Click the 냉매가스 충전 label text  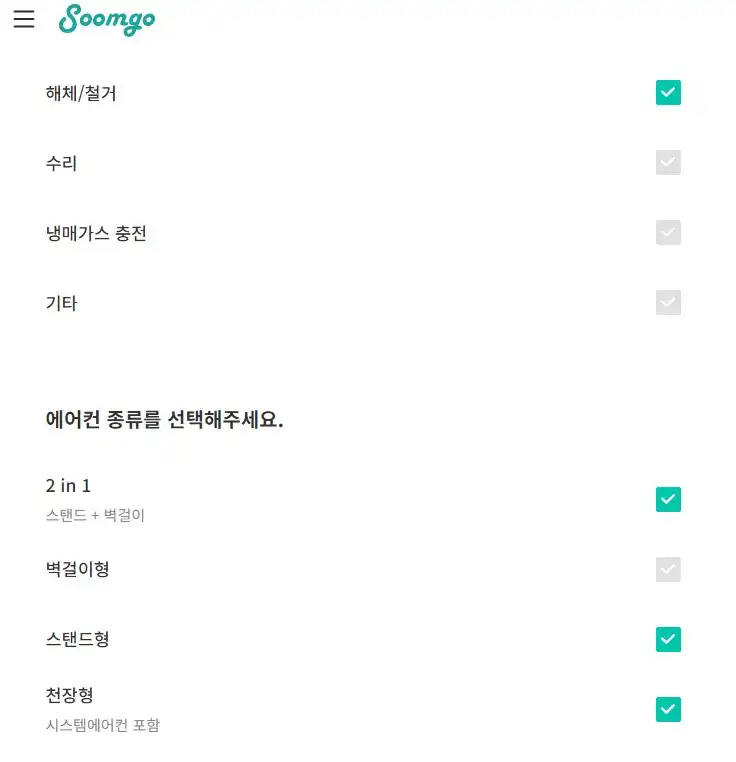coord(97,232)
